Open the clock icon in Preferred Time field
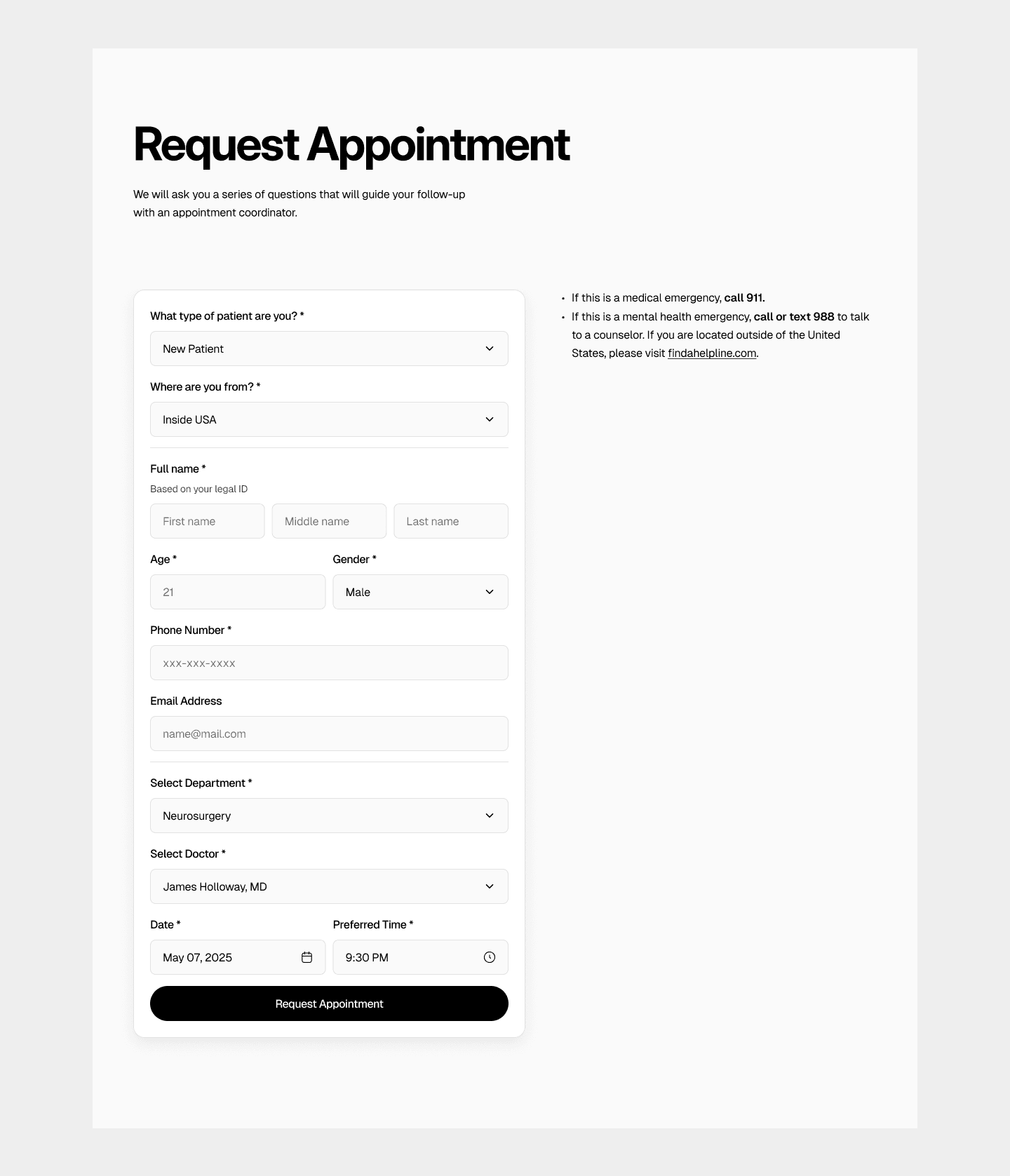 click(490, 957)
